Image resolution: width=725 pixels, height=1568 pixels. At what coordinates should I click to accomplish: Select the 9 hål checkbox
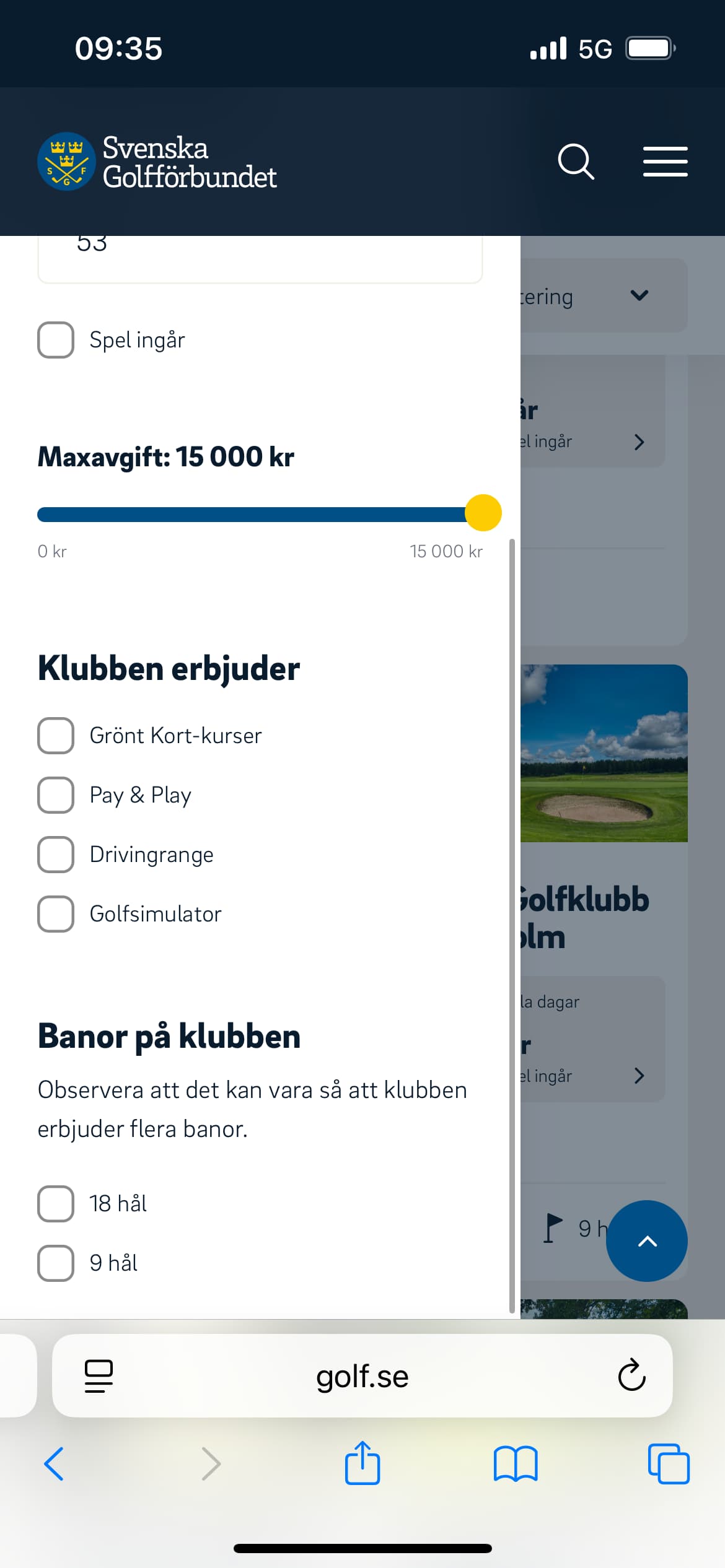(56, 1263)
